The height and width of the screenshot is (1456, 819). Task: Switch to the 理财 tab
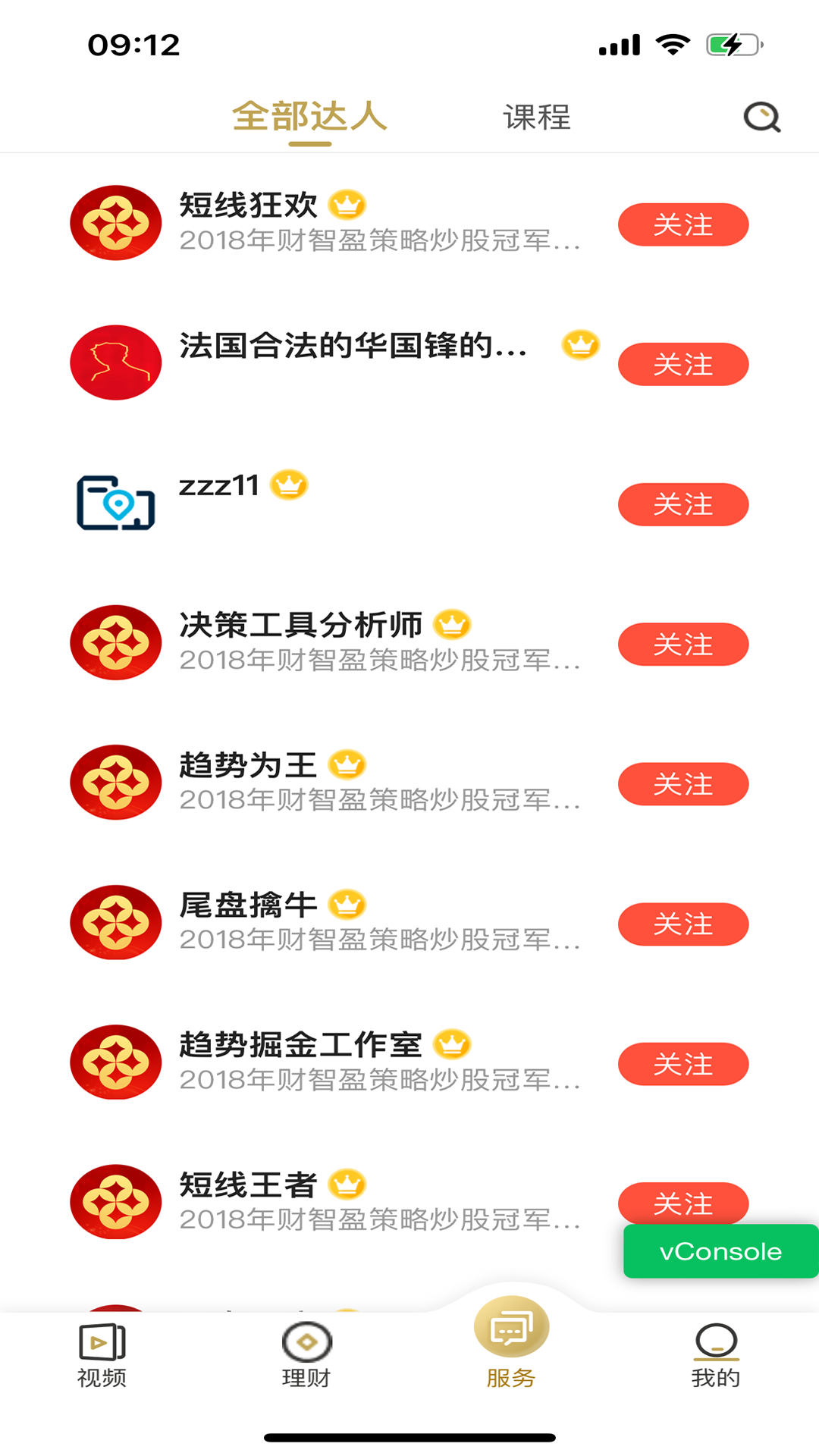tap(306, 1356)
